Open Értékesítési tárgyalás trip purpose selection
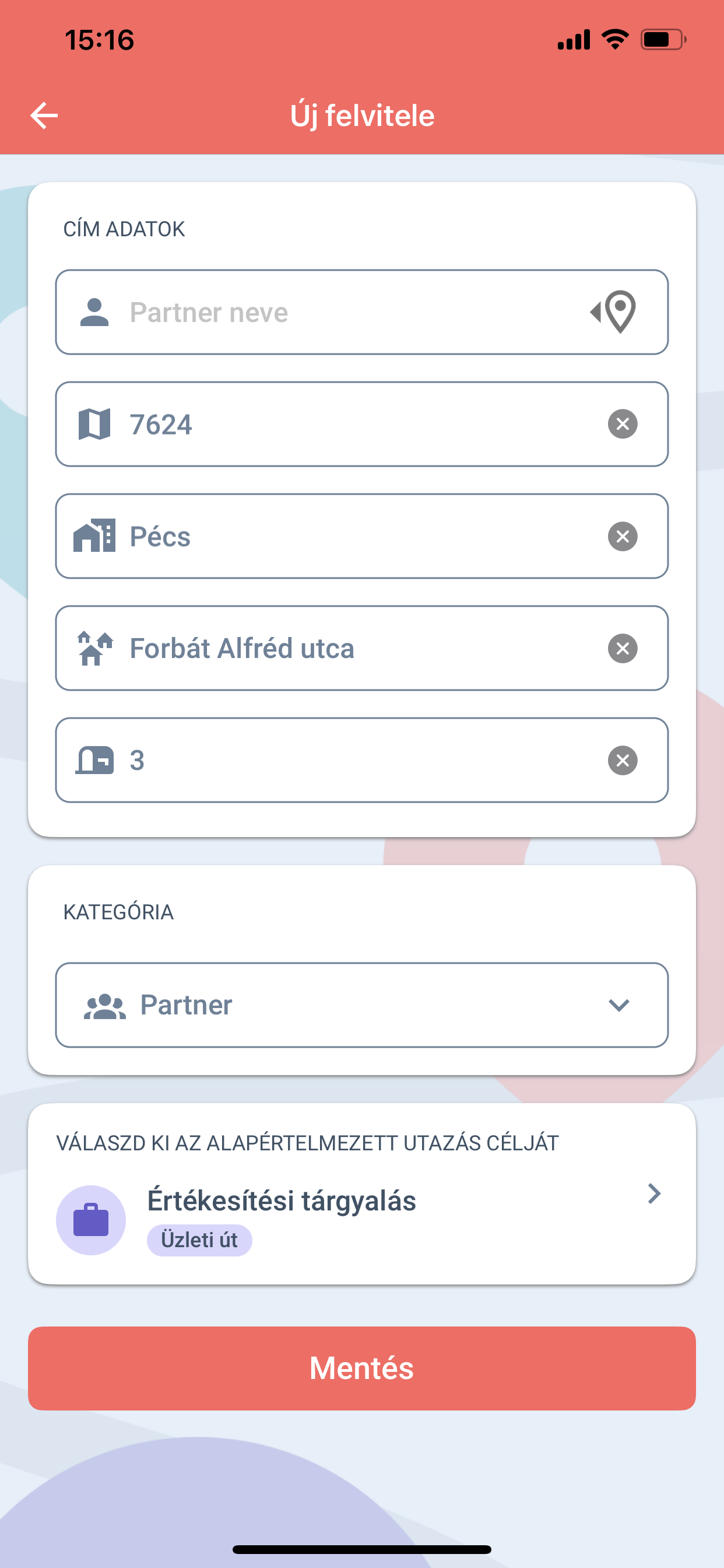724x1568 pixels. [362, 1219]
